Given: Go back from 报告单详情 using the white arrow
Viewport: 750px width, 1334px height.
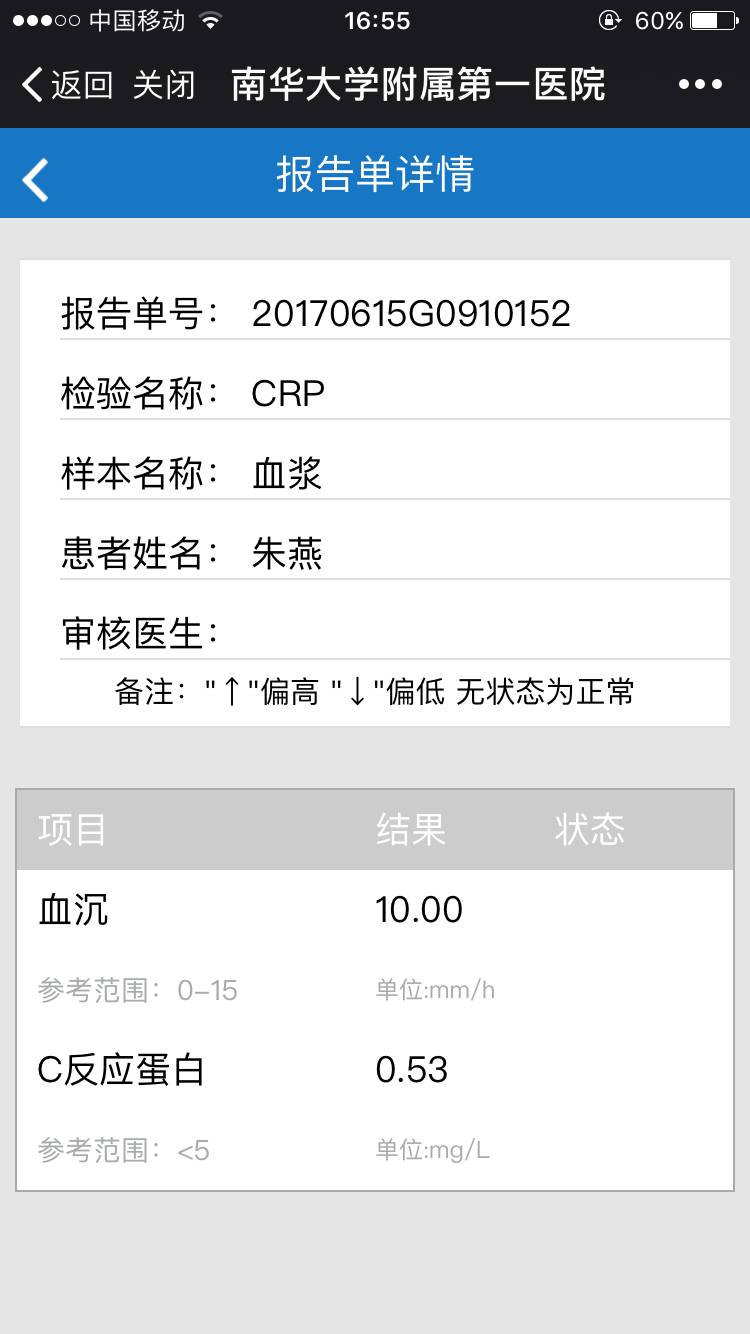Looking at the screenshot, I should pos(36,180).
